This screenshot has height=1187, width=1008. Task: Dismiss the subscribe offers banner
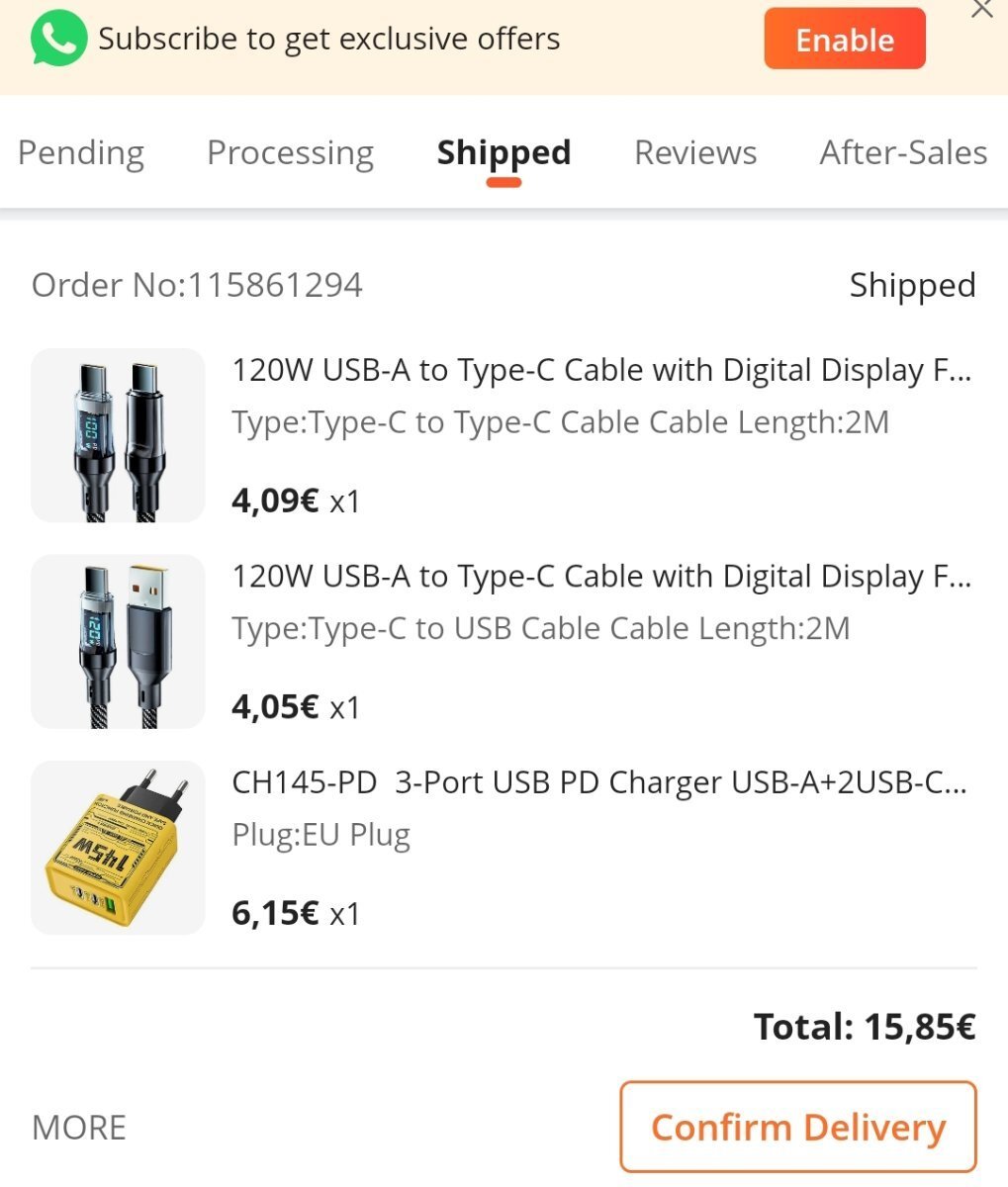pos(981,9)
